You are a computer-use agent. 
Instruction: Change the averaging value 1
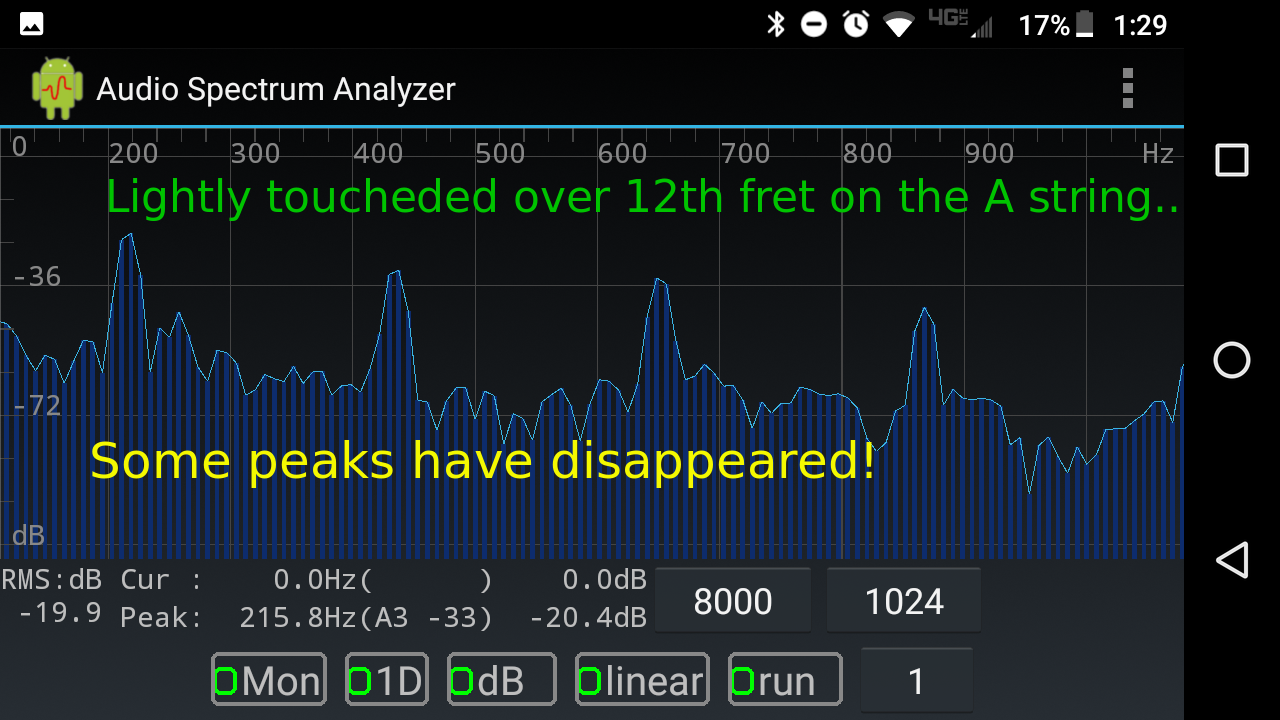[x=916, y=681]
